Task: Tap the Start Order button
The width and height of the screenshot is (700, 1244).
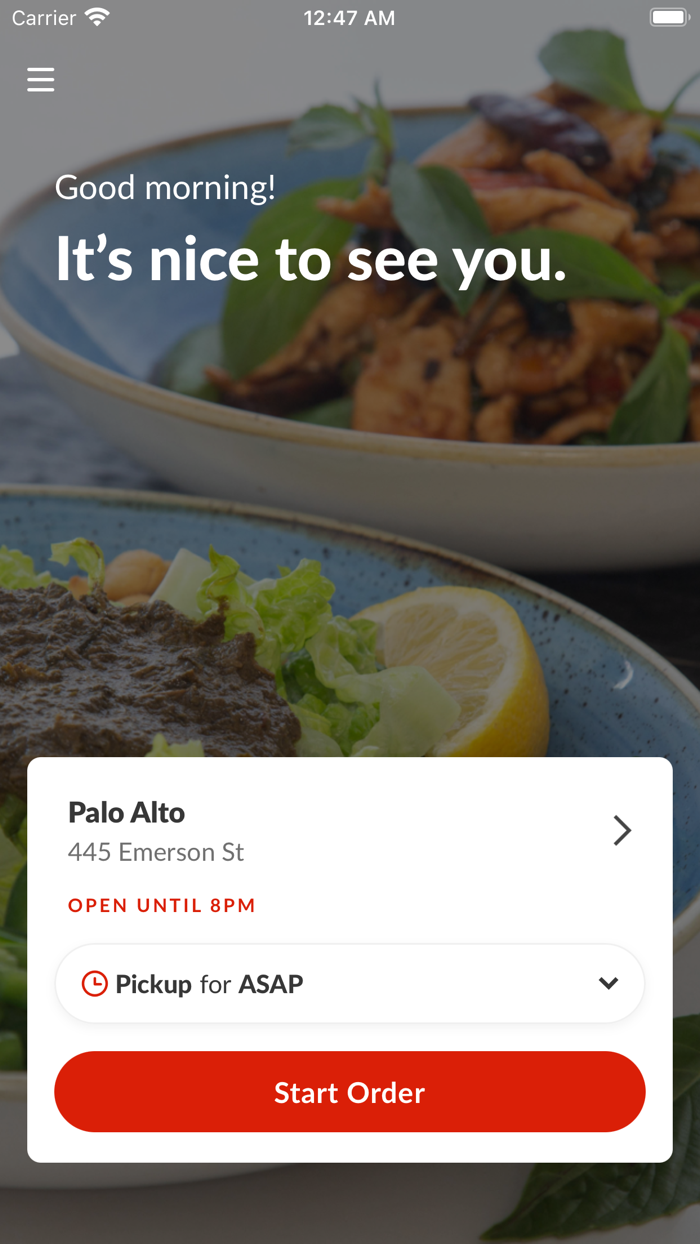Action: [x=350, y=1092]
